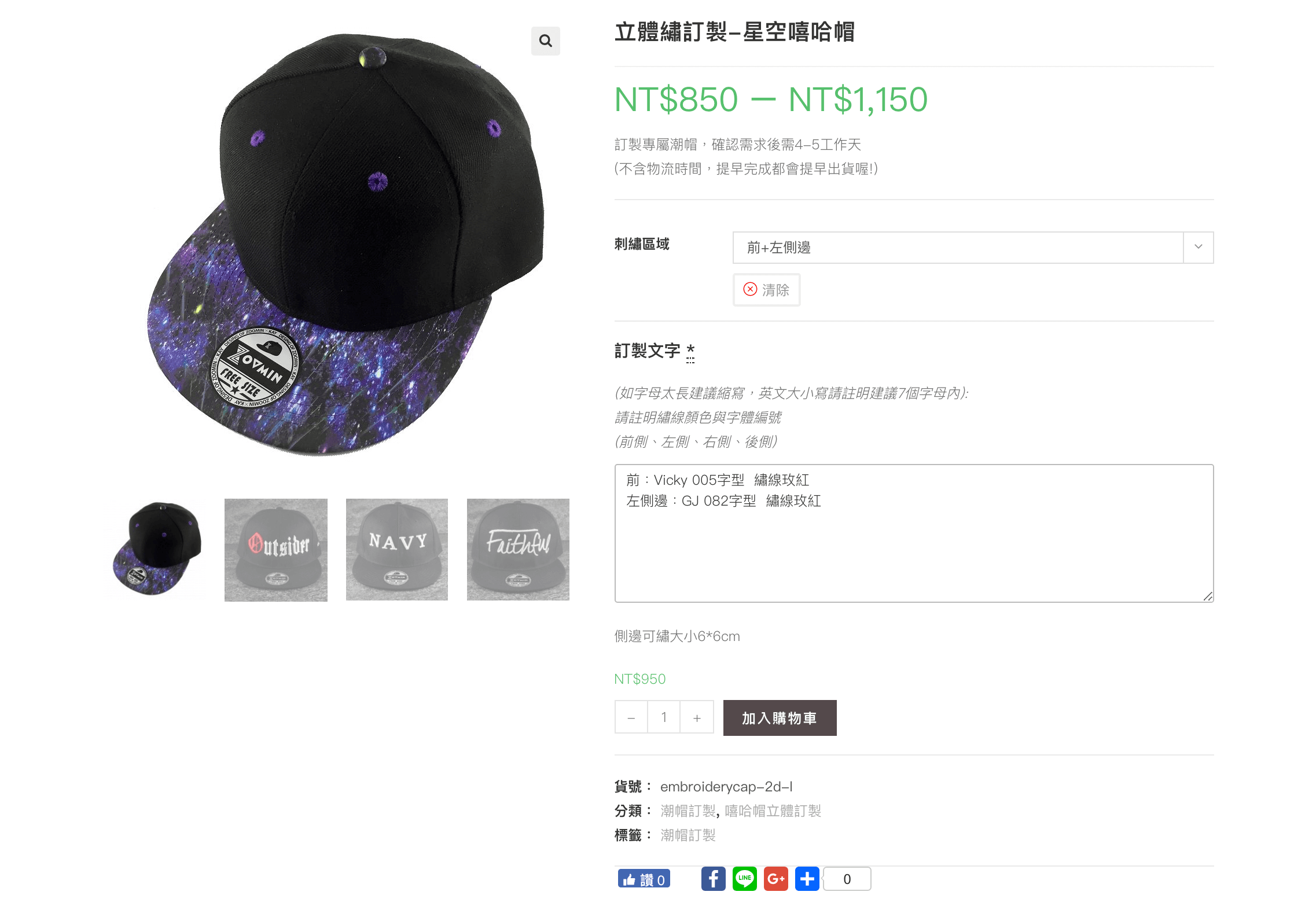Share this product on Google Plus

click(x=775, y=879)
